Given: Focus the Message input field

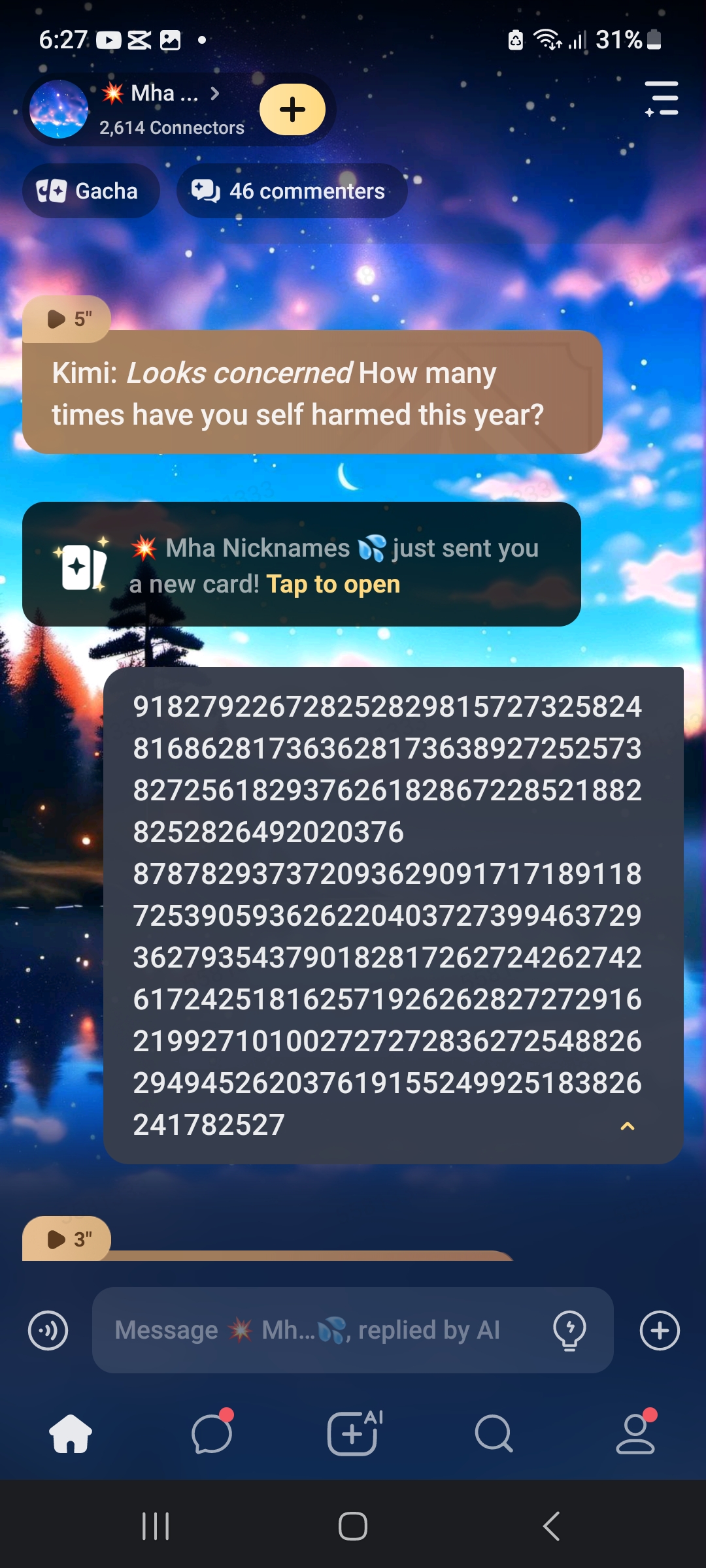Looking at the screenshot, I should pos(320,1330).
